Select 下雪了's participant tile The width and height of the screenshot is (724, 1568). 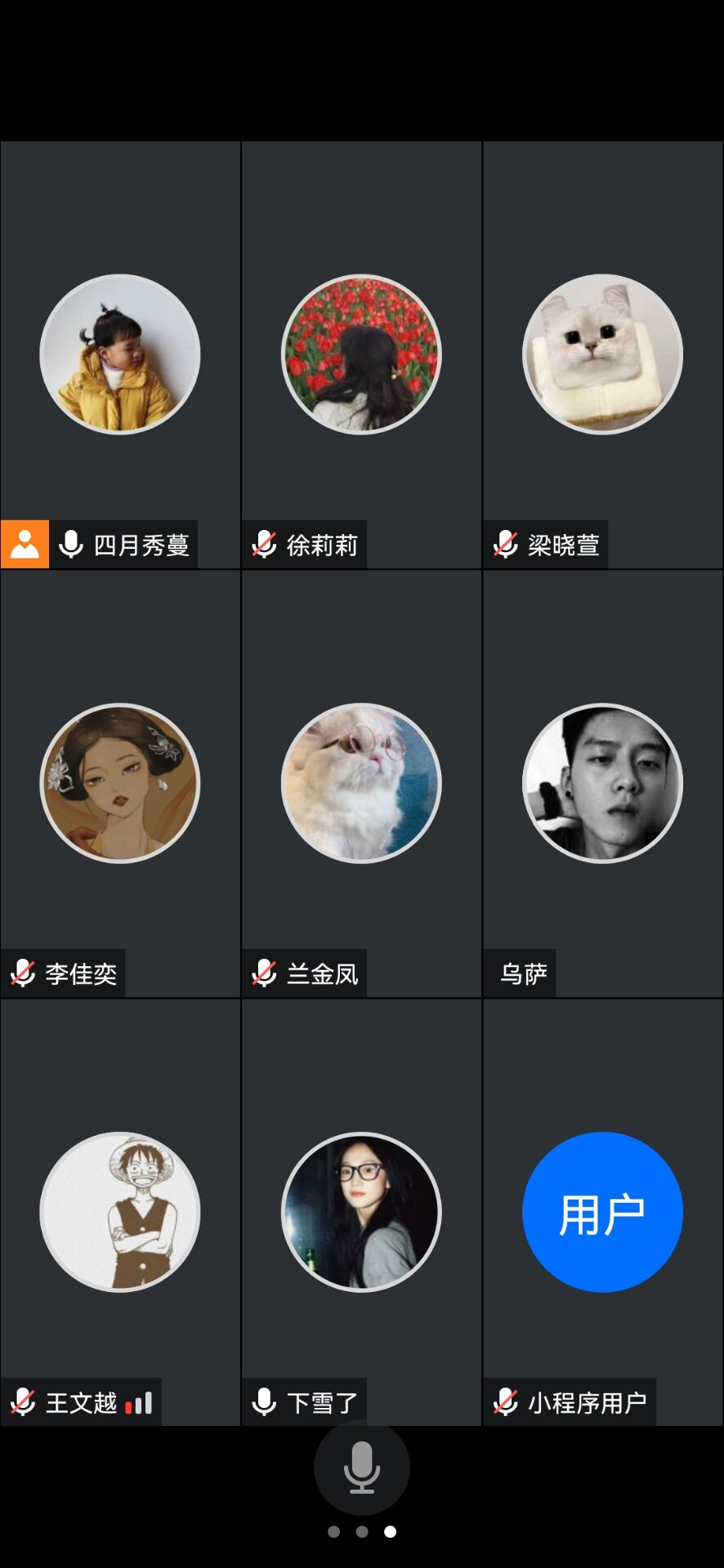pos(361,1212)
